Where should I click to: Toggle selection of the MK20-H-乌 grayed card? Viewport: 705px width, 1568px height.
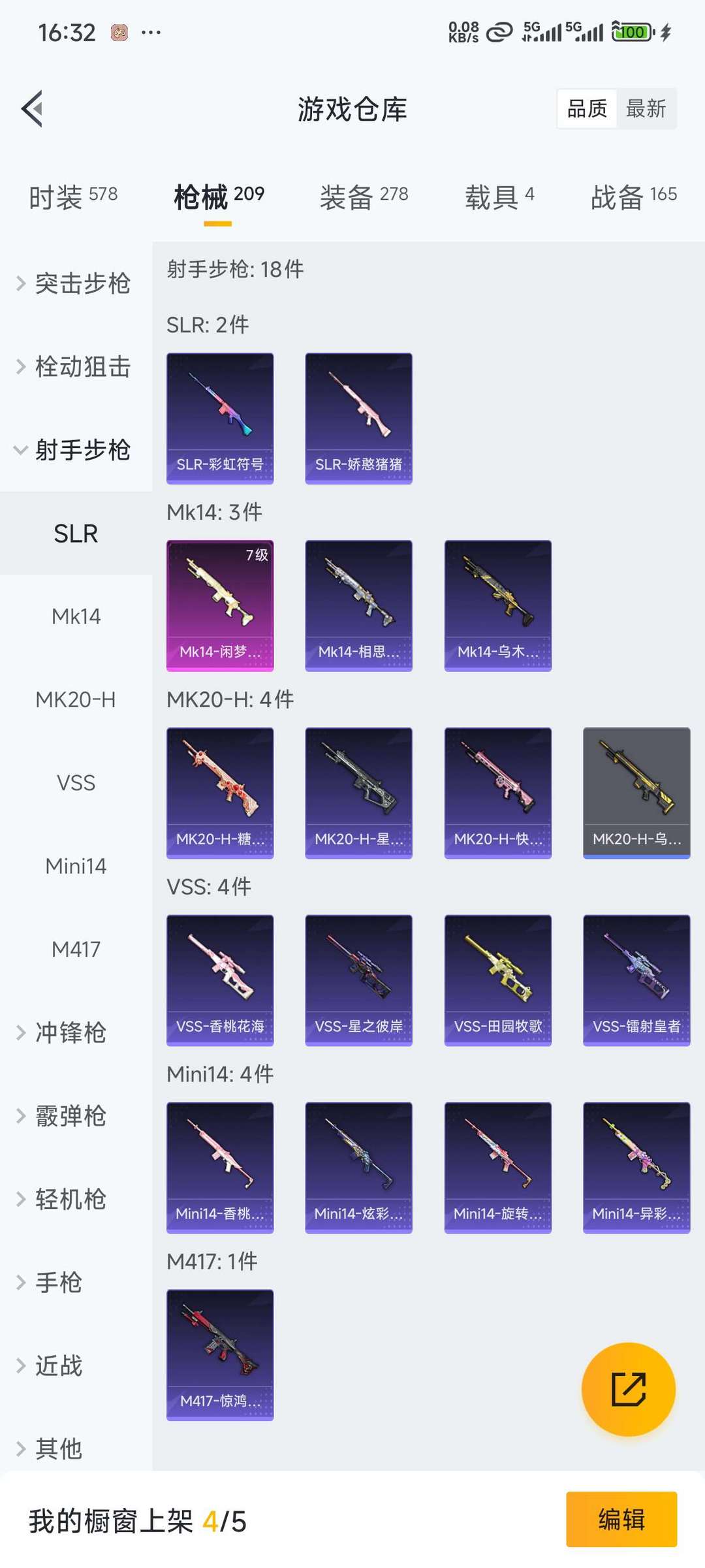[x=636, y=792]
